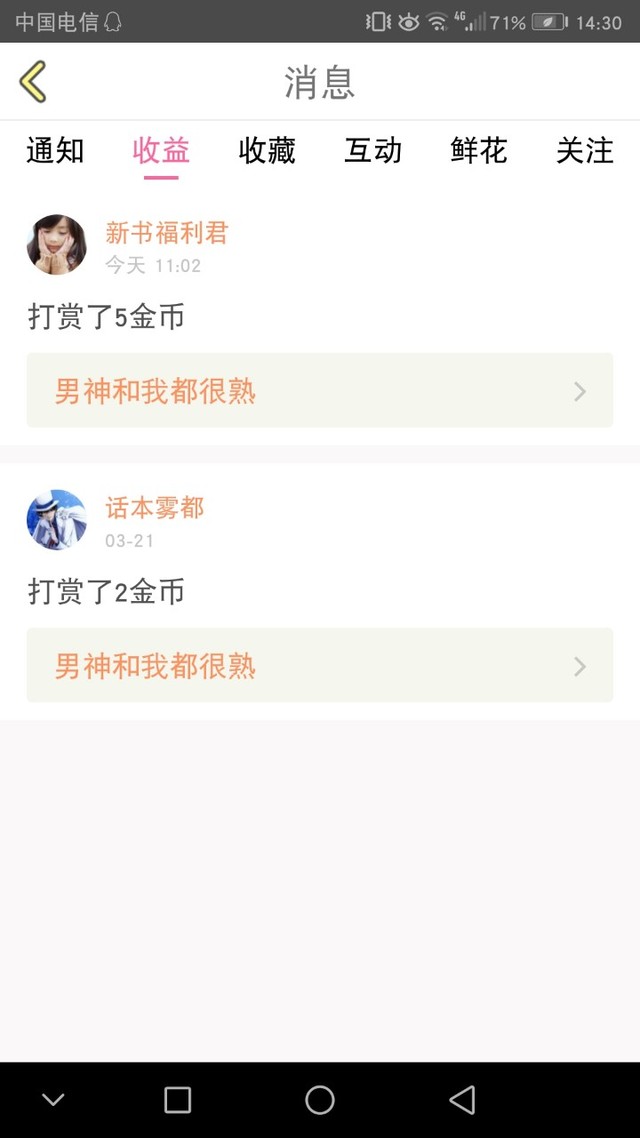Switch to the 互动 tab
The width and height of the screenshot is (640, 1138).
[x=373, y=151]
